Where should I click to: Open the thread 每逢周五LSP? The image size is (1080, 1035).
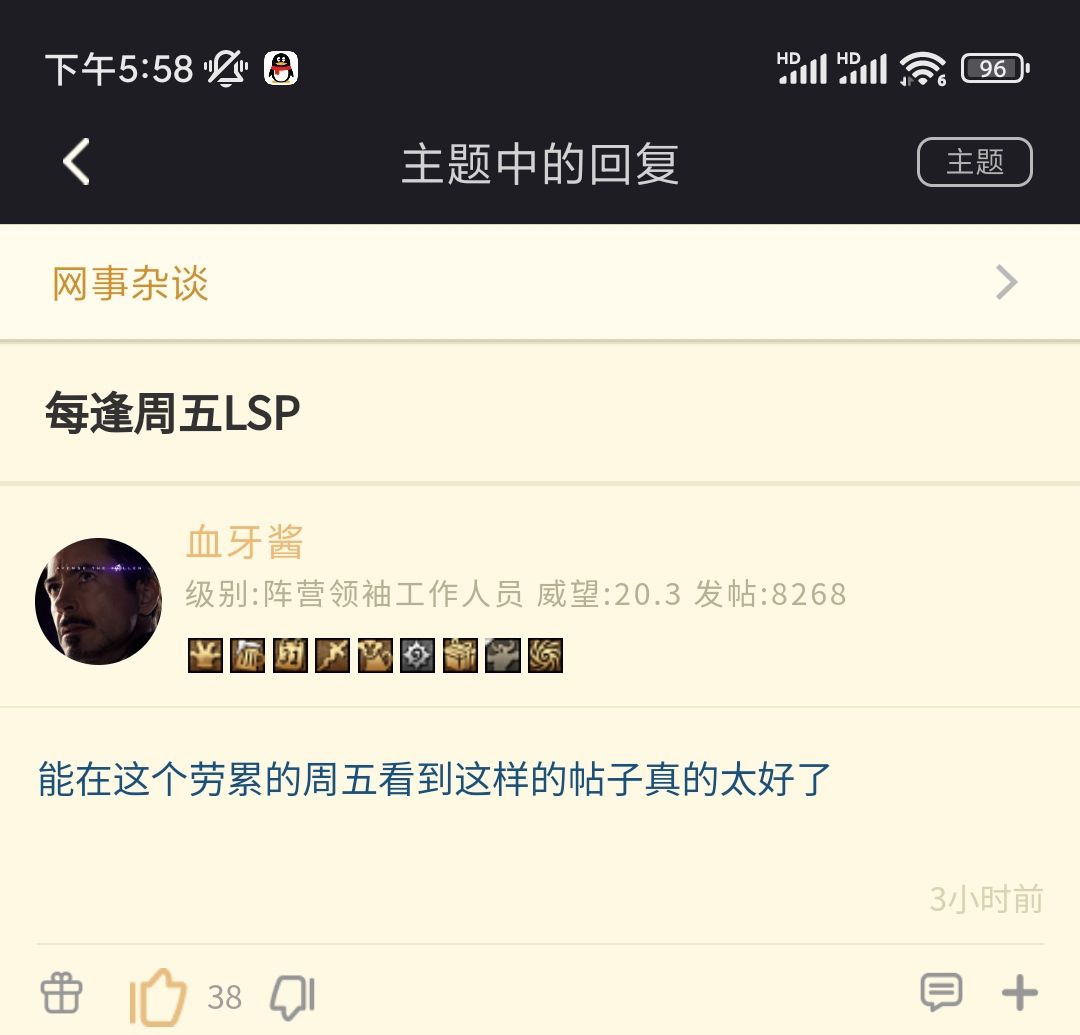click(x=173, y=414)
